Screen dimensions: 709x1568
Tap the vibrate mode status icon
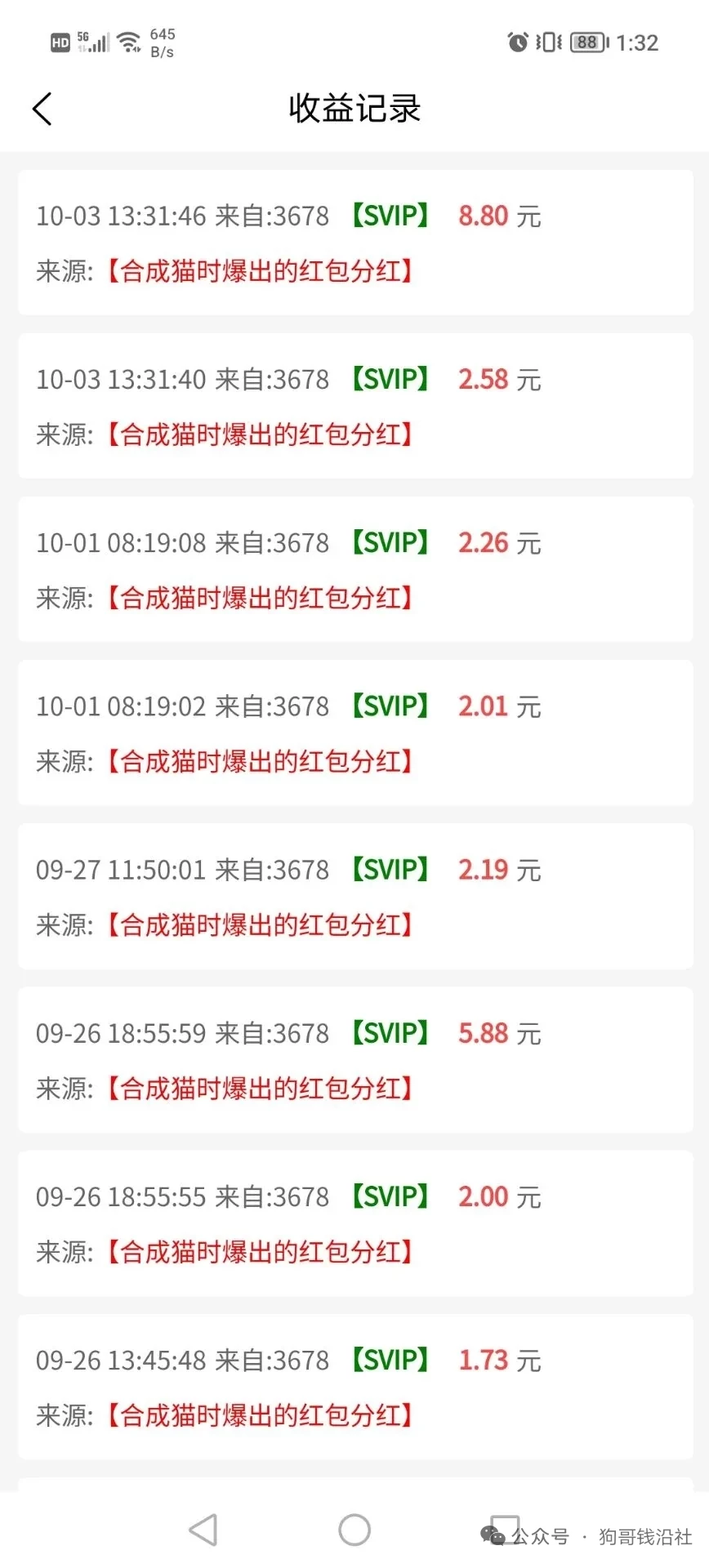pyautogui.click(x=549, y=41)
